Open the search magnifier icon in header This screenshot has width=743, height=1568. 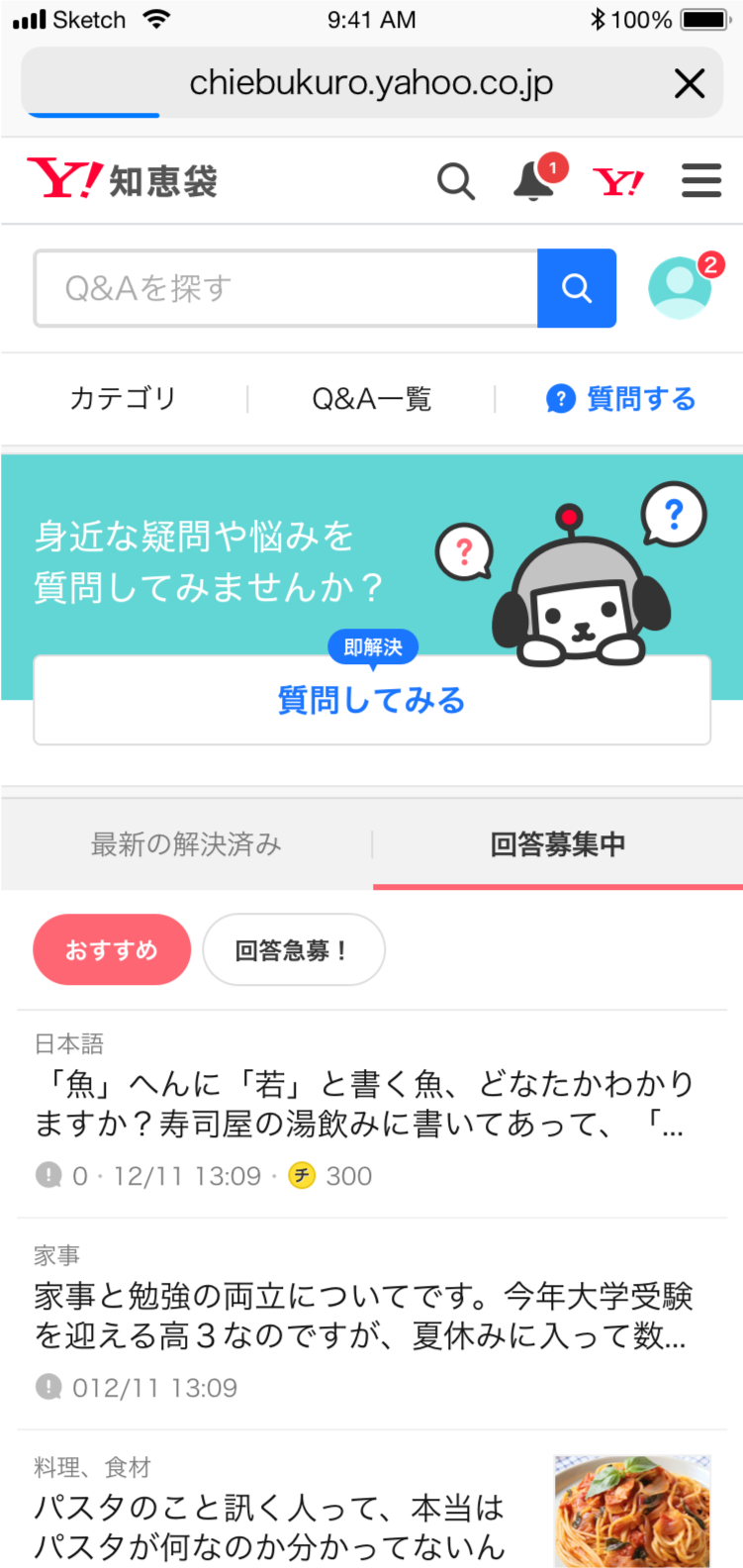456,181
